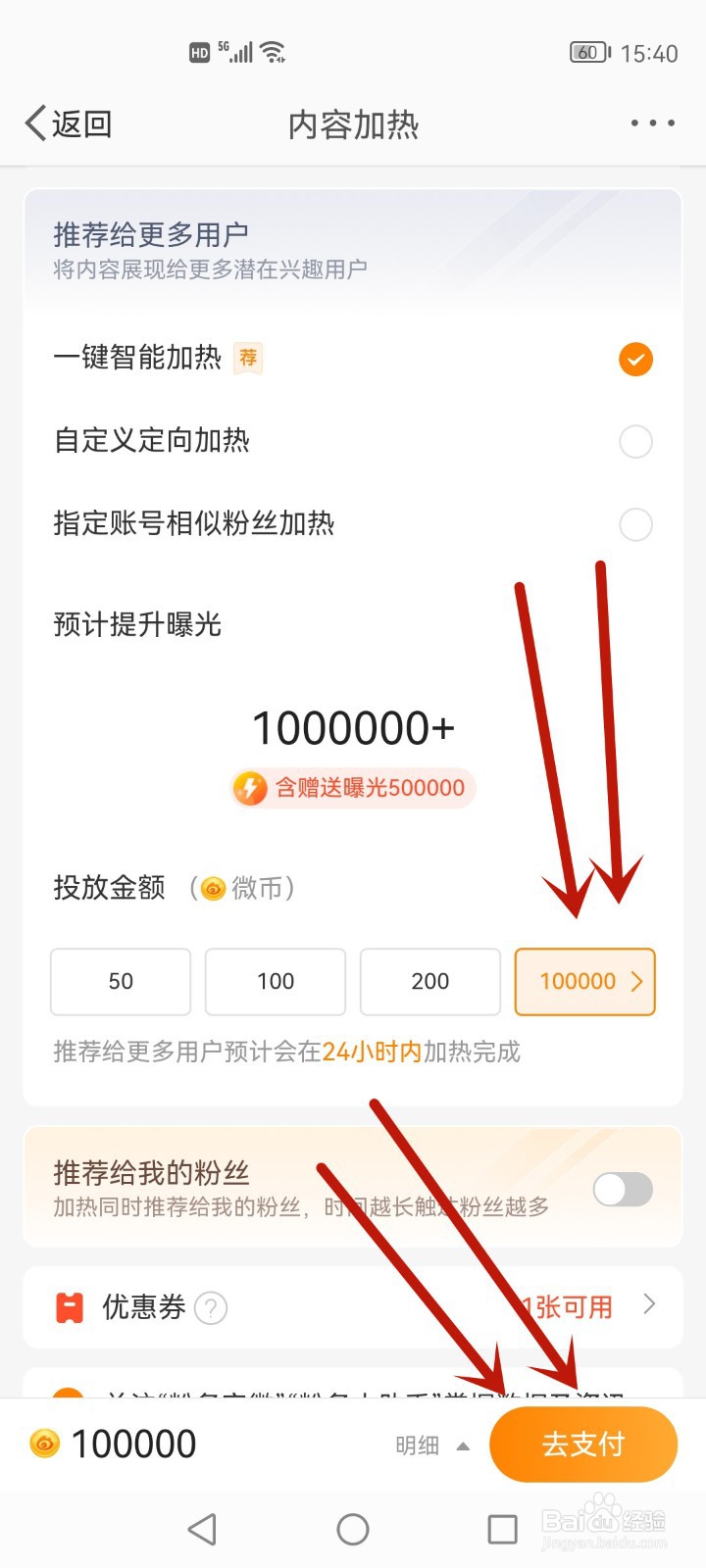Tap the 去支付 payment button

pyautogui.click(x=583, y=1444)
